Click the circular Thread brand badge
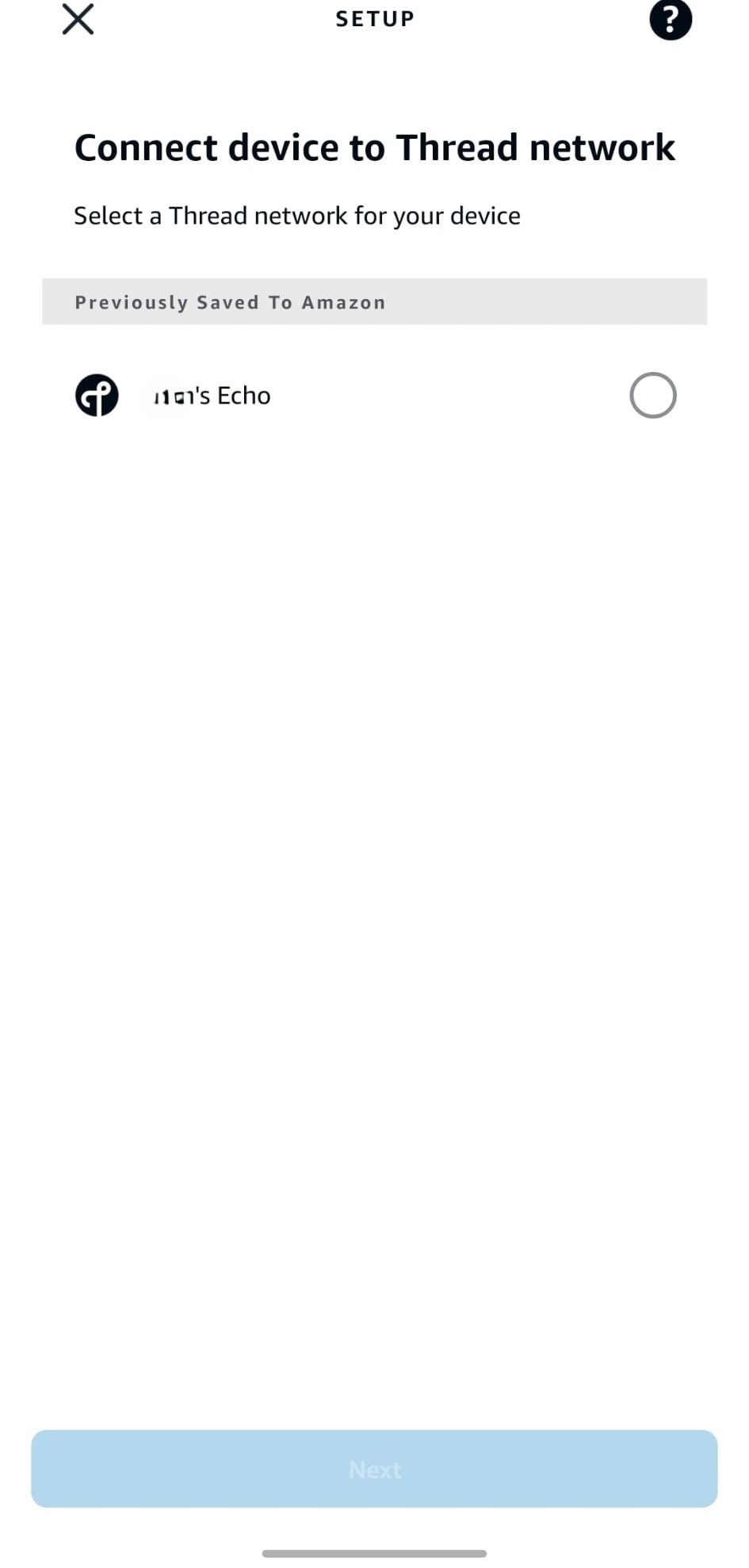The height and width of the screenshot is (1568, 749). [x=96, y=394]
